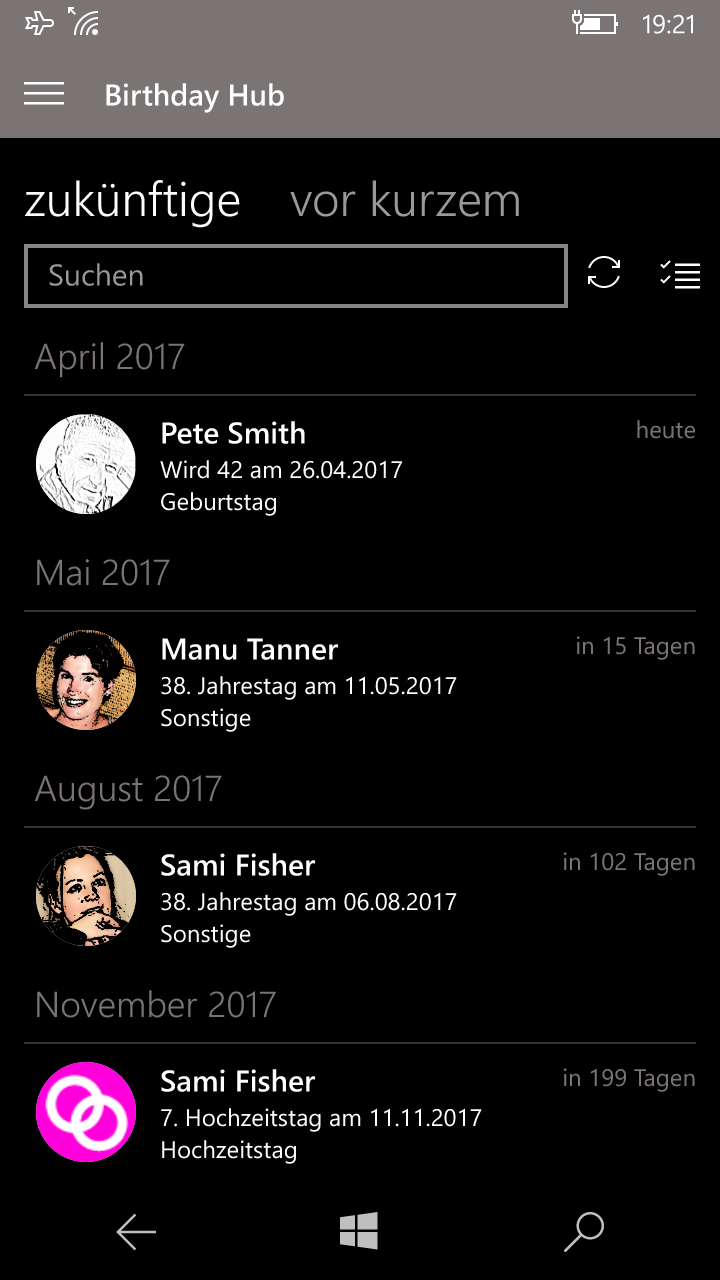Open Manu Tanner's anniversary entry
Viewport: 720px width, 1280px height.
(360, 681)
